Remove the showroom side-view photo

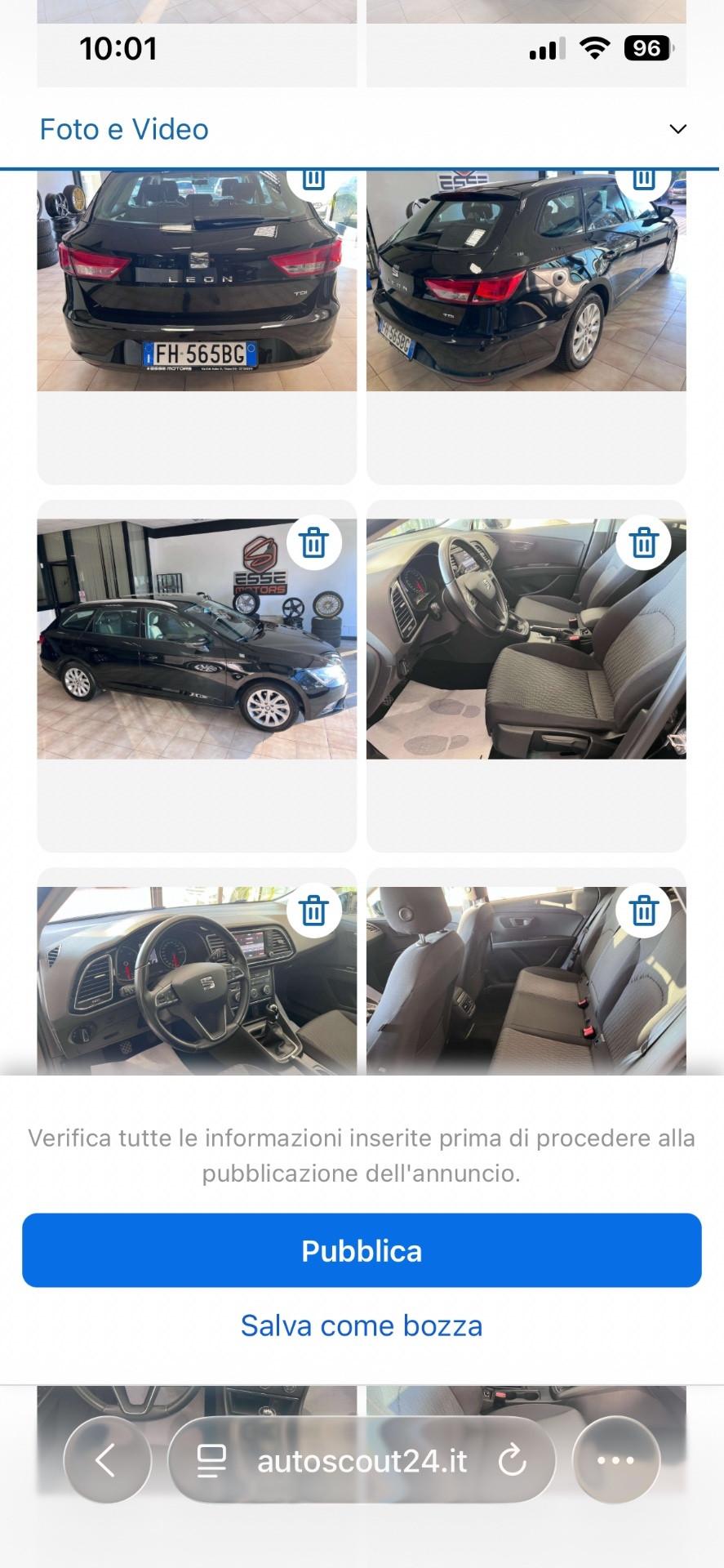click(x=314, y=542)
